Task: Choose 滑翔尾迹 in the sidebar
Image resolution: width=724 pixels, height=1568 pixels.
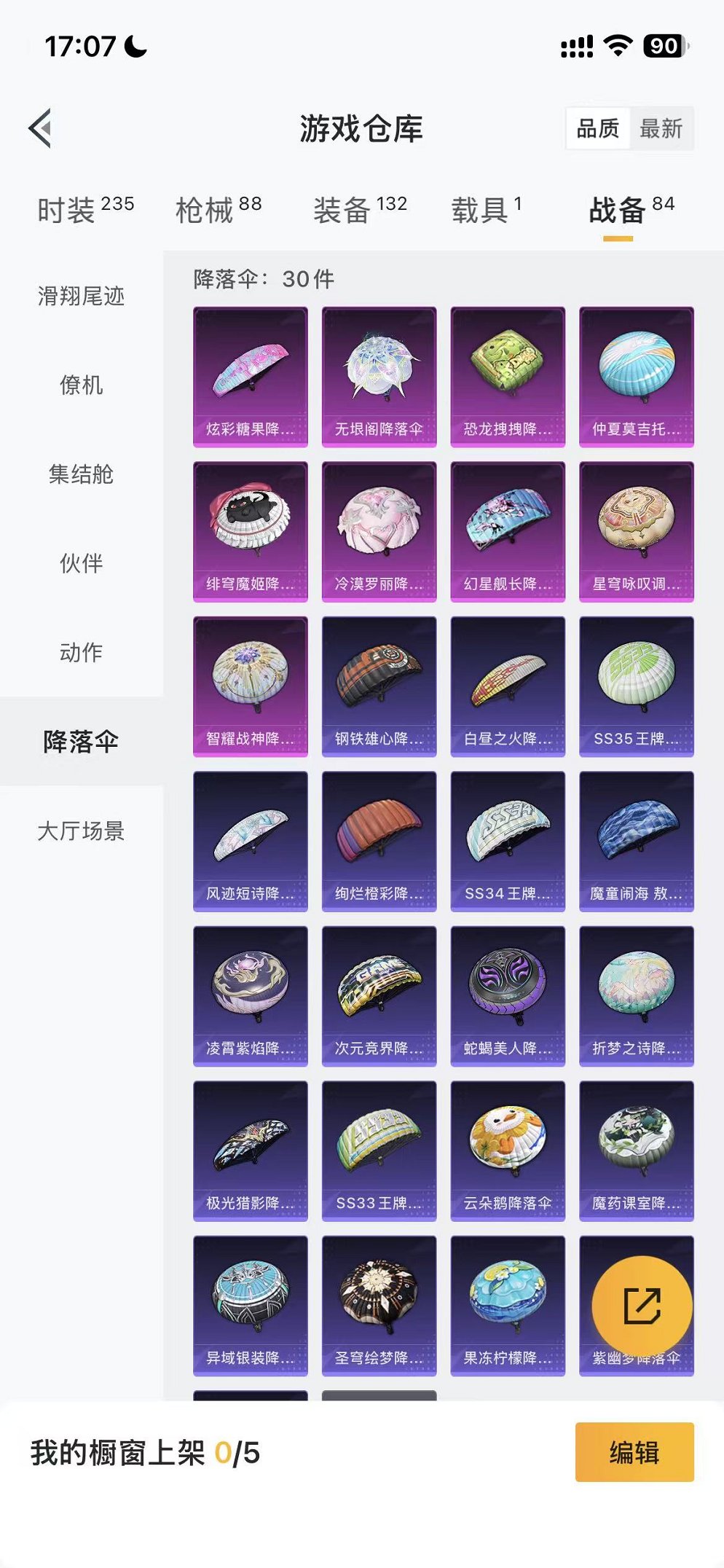Action: pyautogui.click(x=82, y=297)
